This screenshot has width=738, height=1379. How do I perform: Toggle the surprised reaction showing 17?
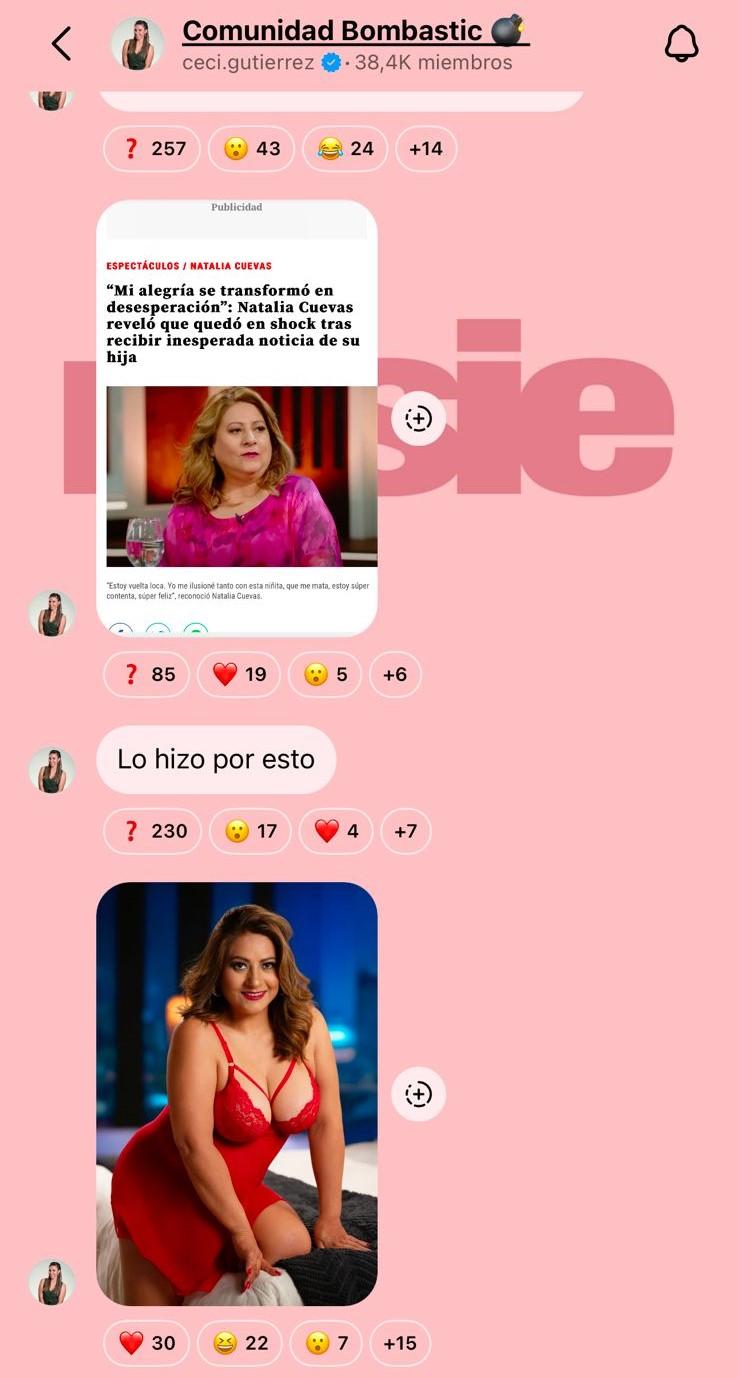[250, 831]
